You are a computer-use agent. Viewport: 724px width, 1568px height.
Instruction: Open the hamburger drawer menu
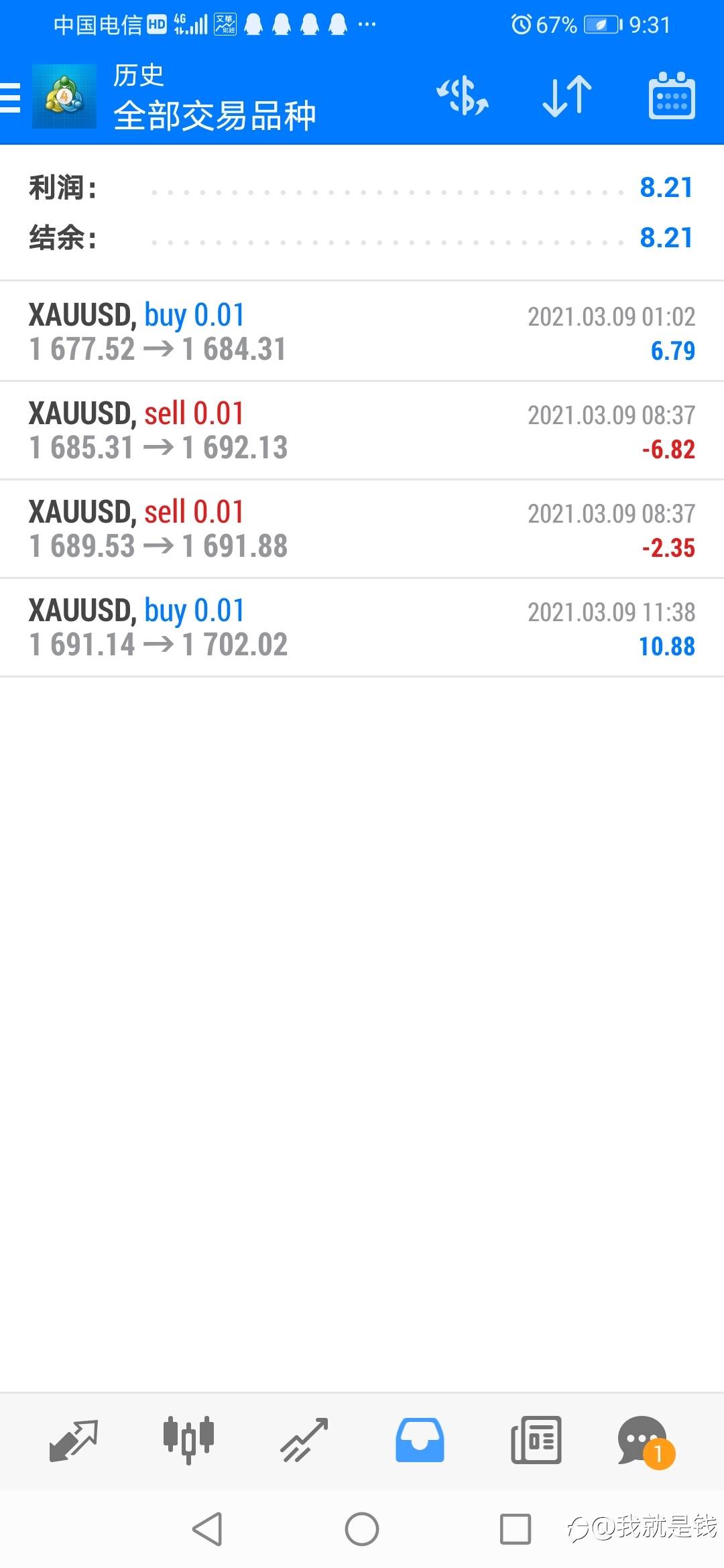click(x=11, y=98)
